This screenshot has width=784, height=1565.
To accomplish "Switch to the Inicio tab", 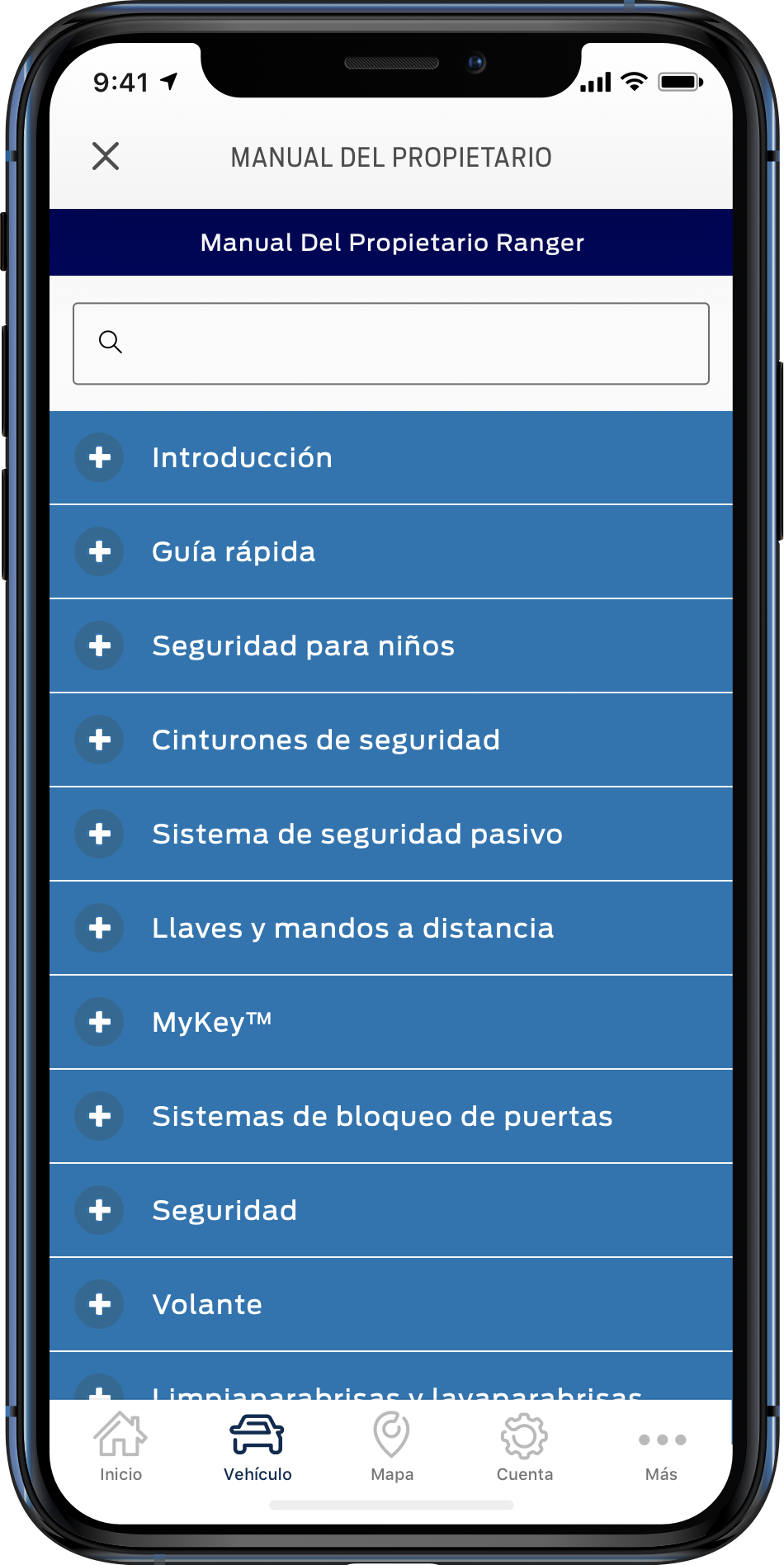I will tap(120, 1448).
